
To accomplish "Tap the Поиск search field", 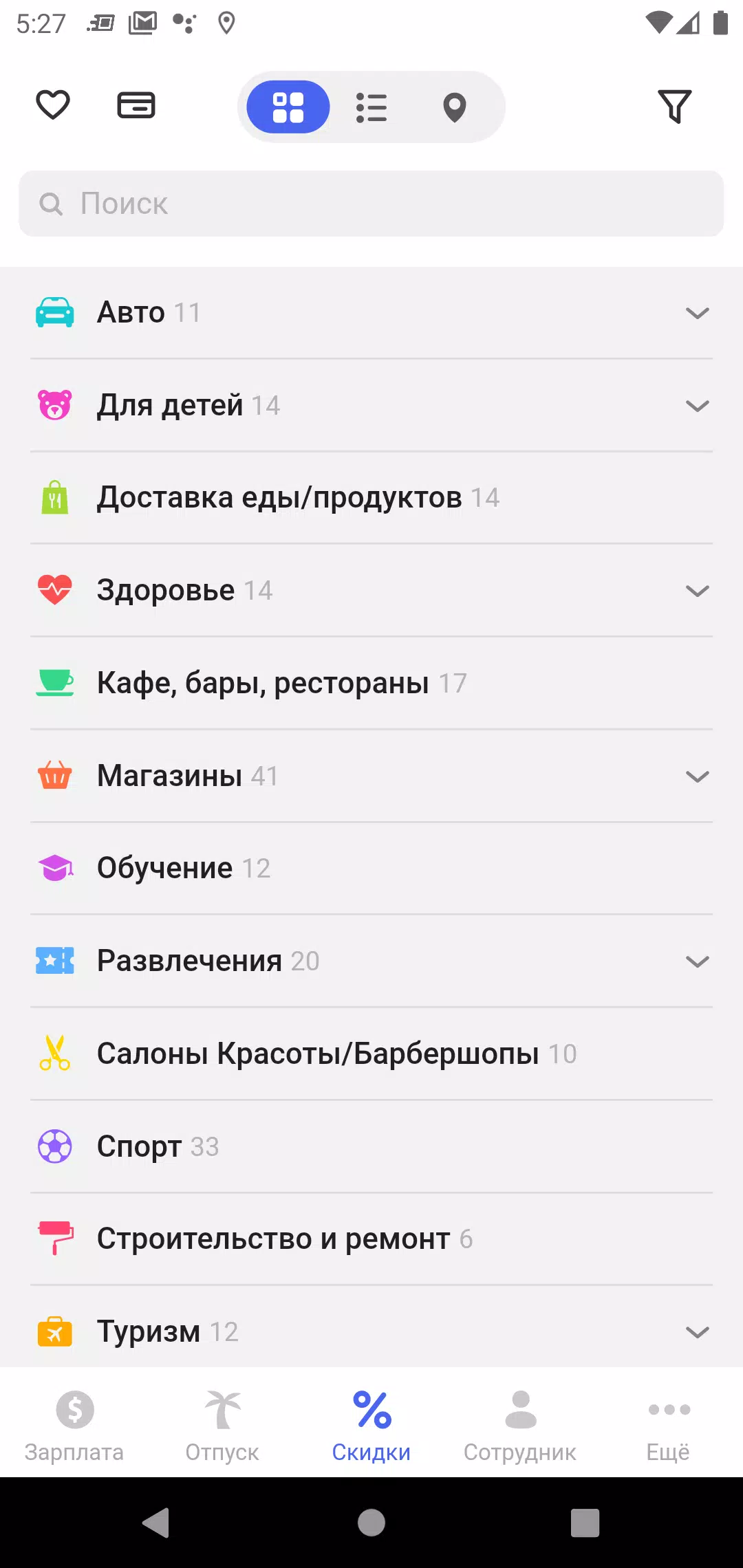I will tap(371, 204).
